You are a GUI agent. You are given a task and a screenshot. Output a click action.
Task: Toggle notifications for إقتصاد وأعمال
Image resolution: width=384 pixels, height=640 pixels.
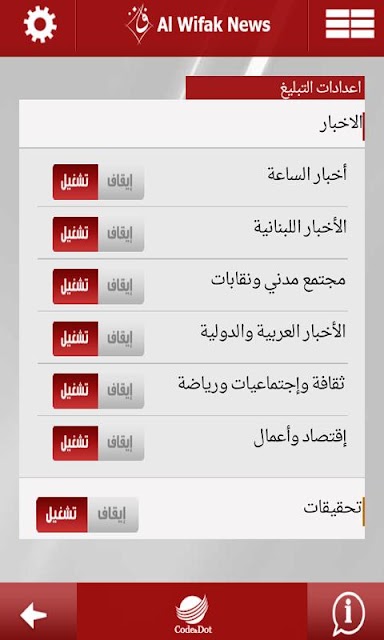tap(98, 443)
